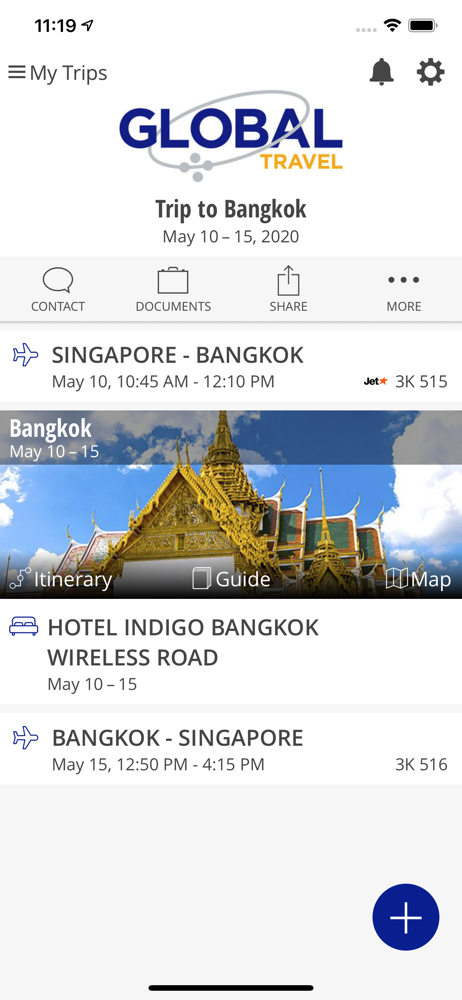462x1000 pixels.
Task: Open the My Trips menu
Action: pyautogui.click(x=57, y=73)
